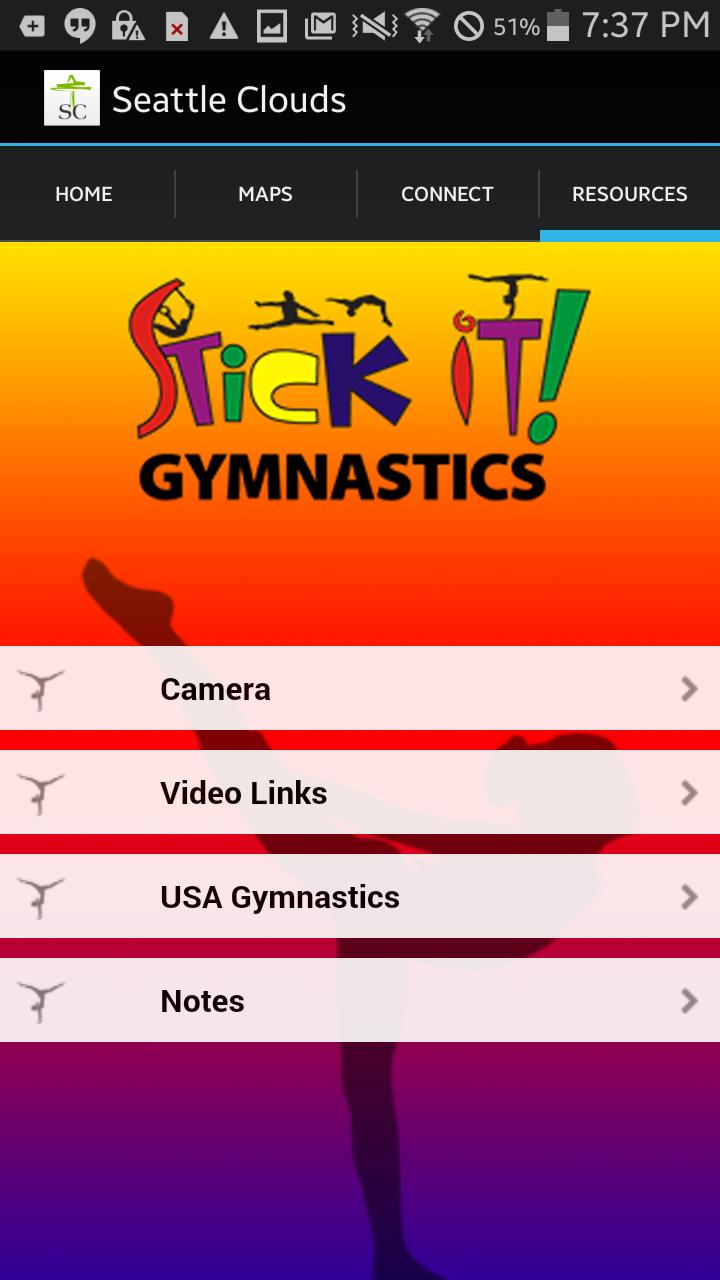Open Notes using its disclosure arrow

pyautogui.click(x=689, y=1000)
